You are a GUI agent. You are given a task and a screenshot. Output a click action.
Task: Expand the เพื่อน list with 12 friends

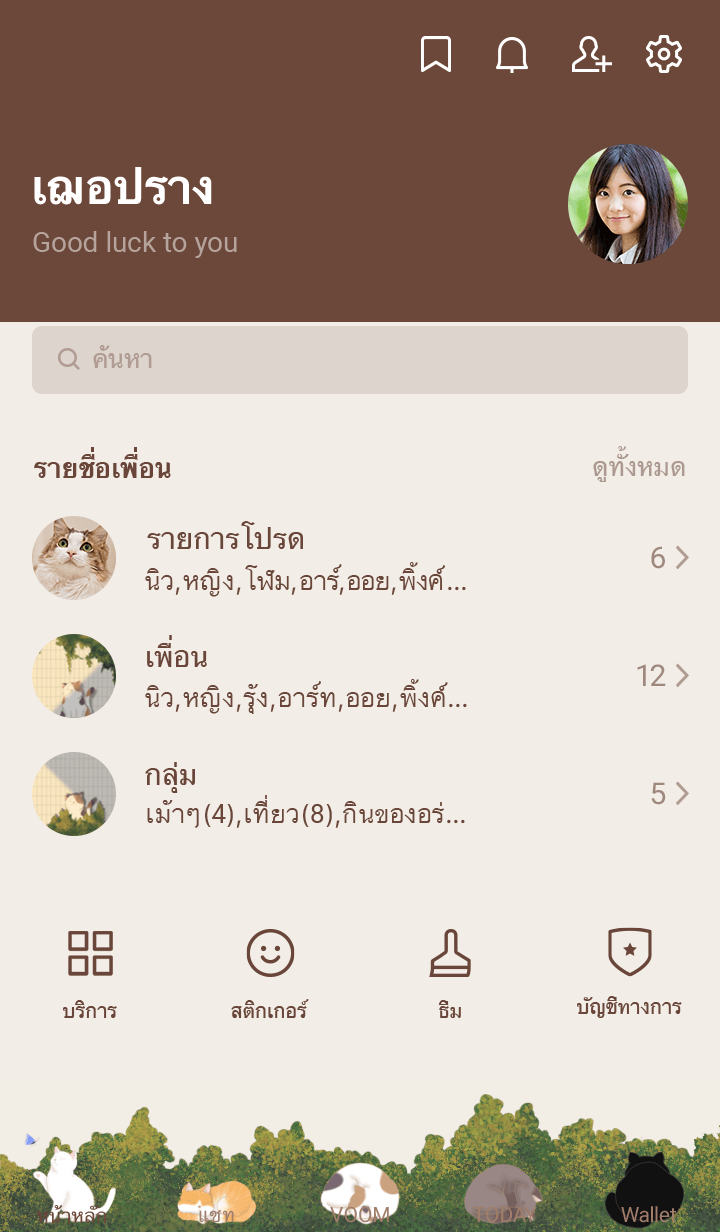tap(360, 676)
